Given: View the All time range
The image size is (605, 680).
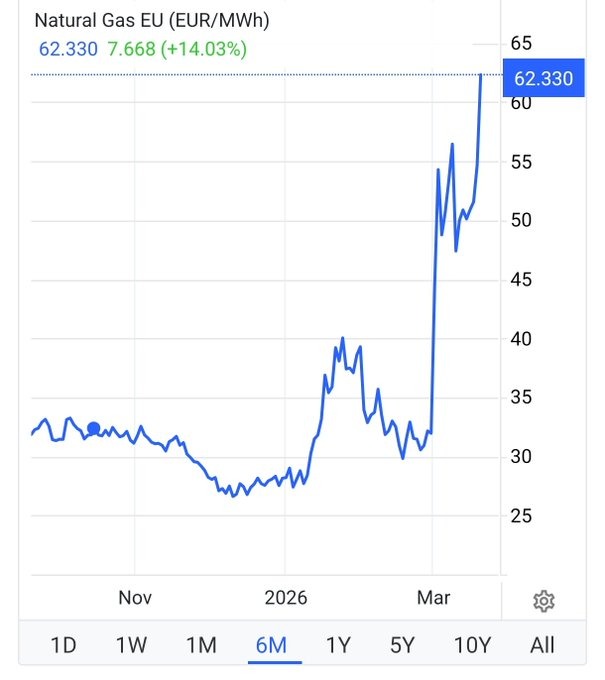Looking at the screenshot, I should (x=542, y=645).
